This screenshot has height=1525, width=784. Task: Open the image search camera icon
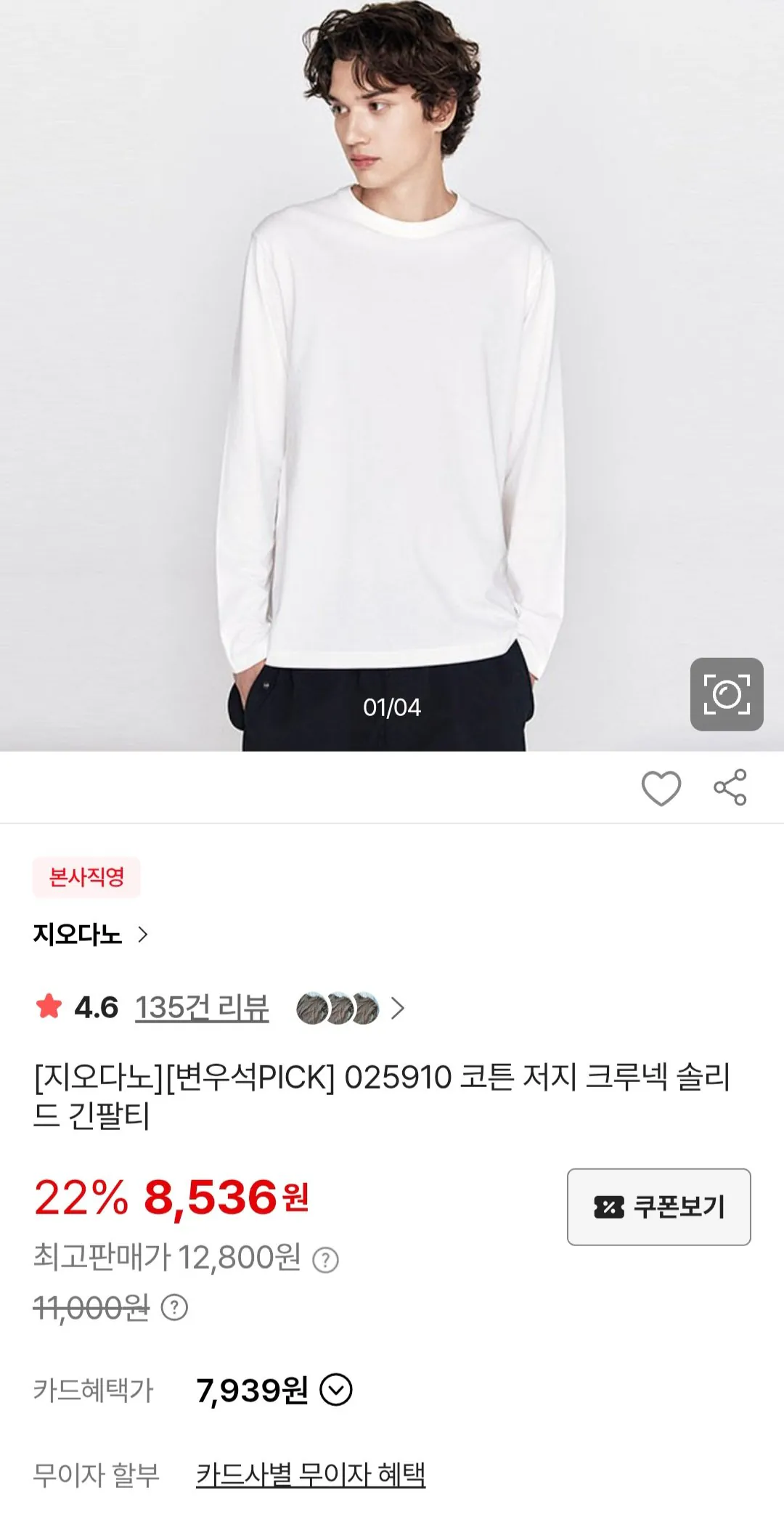pos(726,694)
